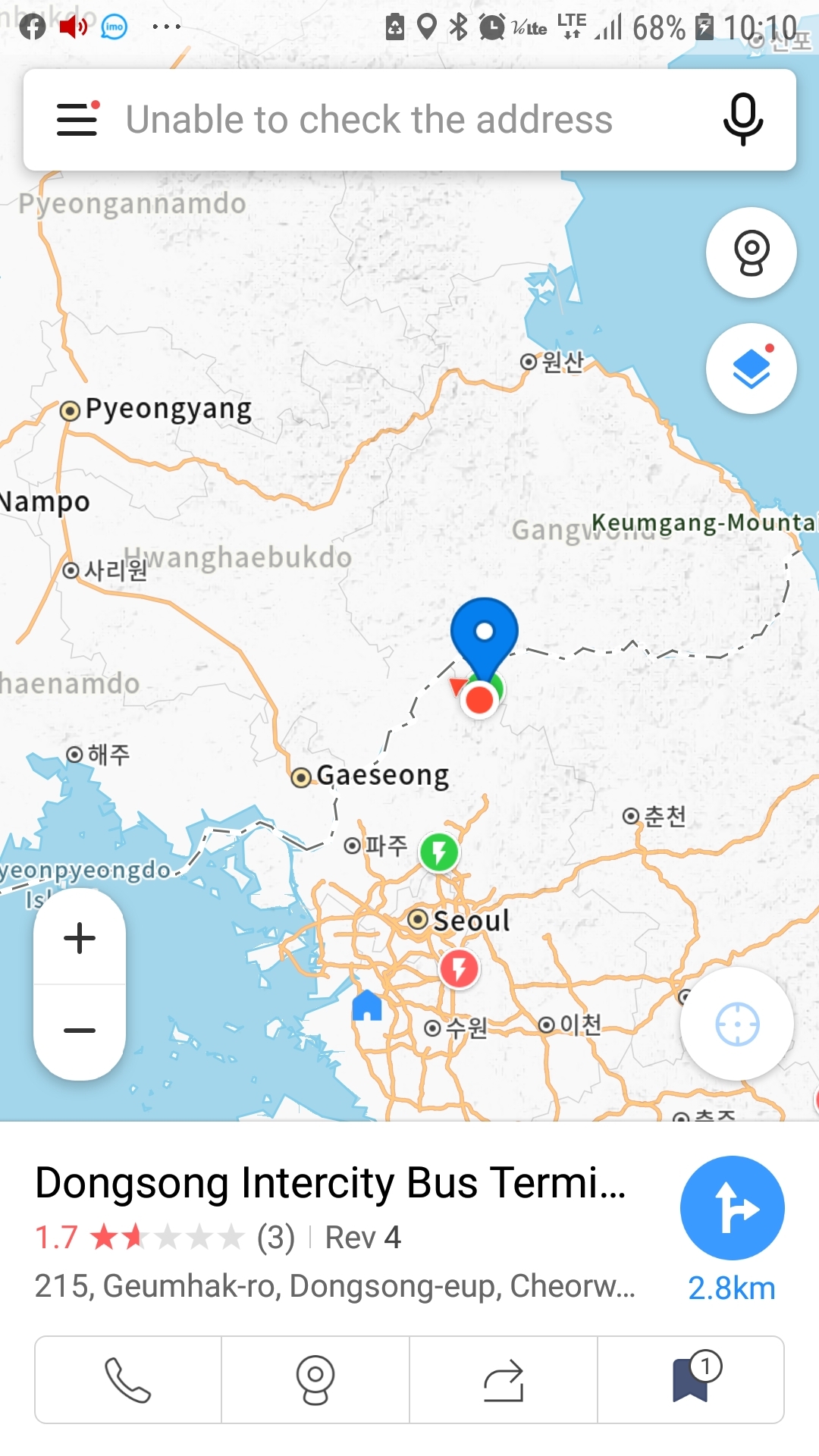Open Dongsong Intercity Bus Terminal details
The width and height of the screenshot is (819, 1456).
[331, 1183]
